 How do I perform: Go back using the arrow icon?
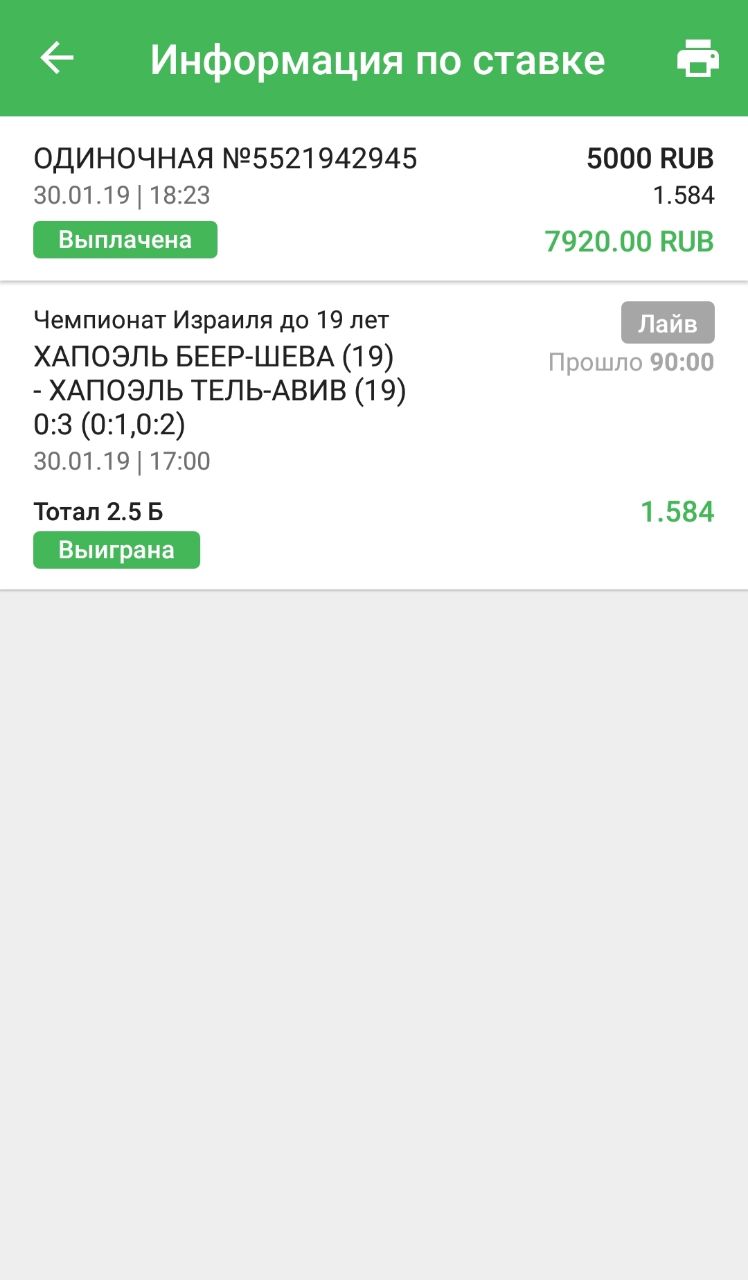tap(57, 58)
